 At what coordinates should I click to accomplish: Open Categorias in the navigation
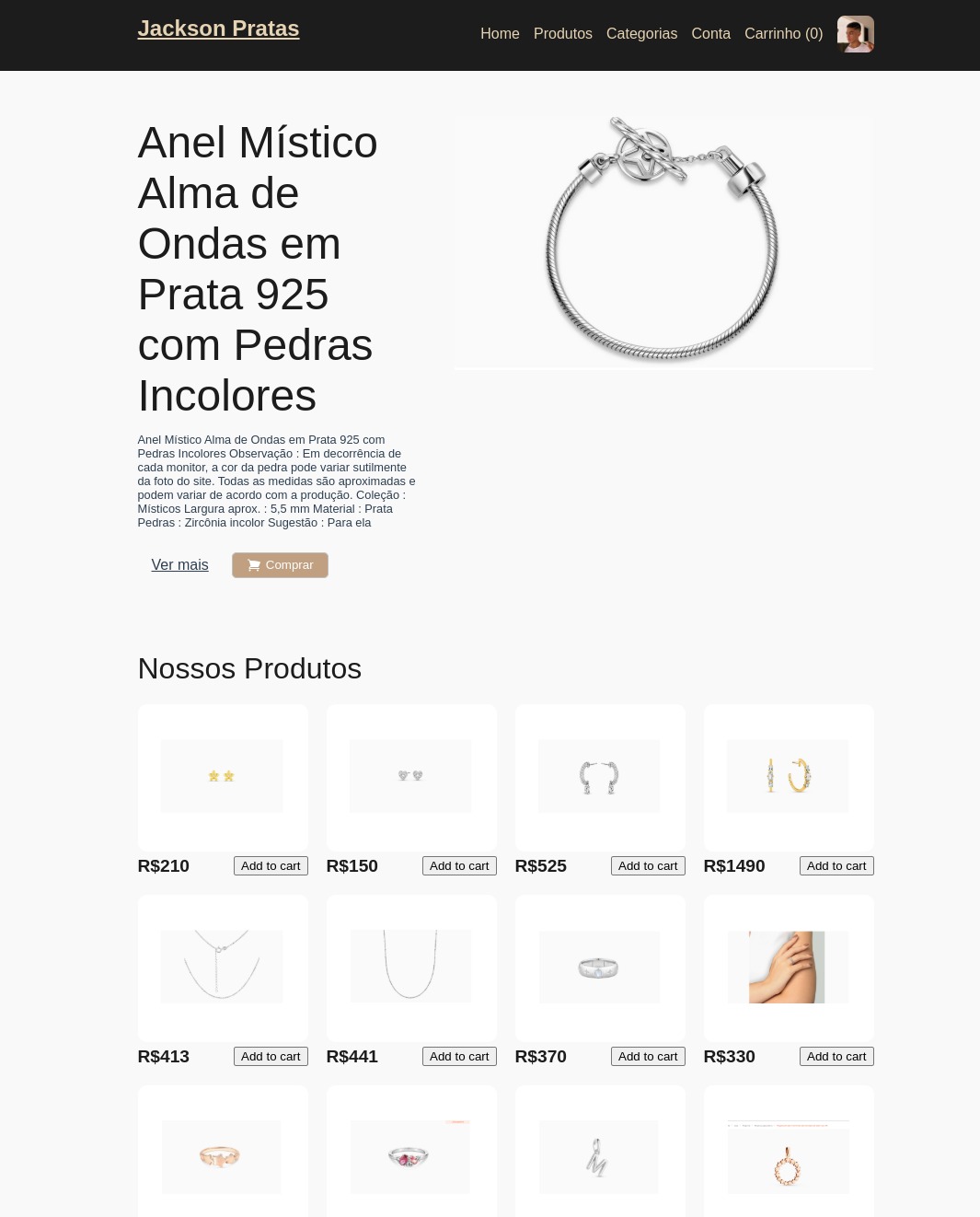tap(641, 34)
